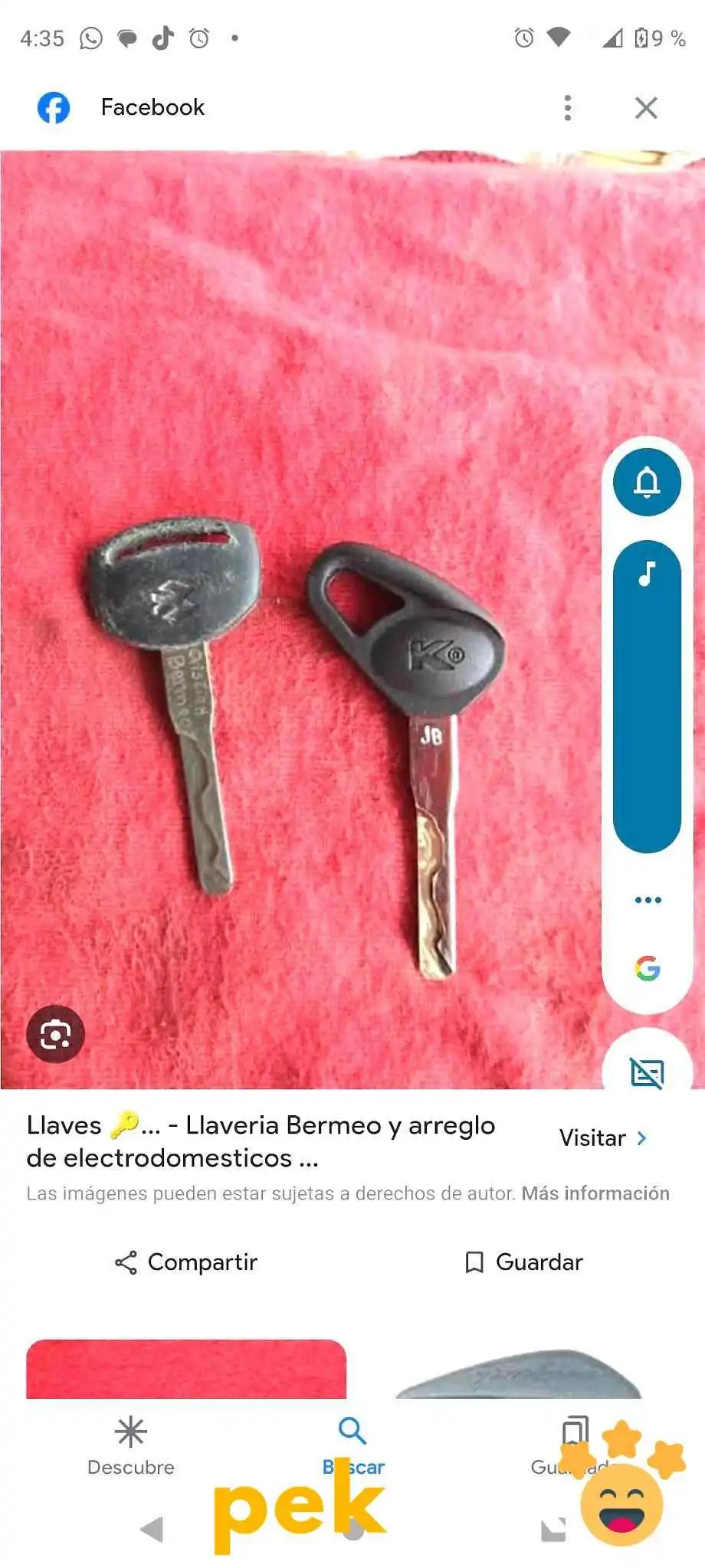Close the image viewer
Viewport: 705px width, 1568px height.
click(646, 108)
